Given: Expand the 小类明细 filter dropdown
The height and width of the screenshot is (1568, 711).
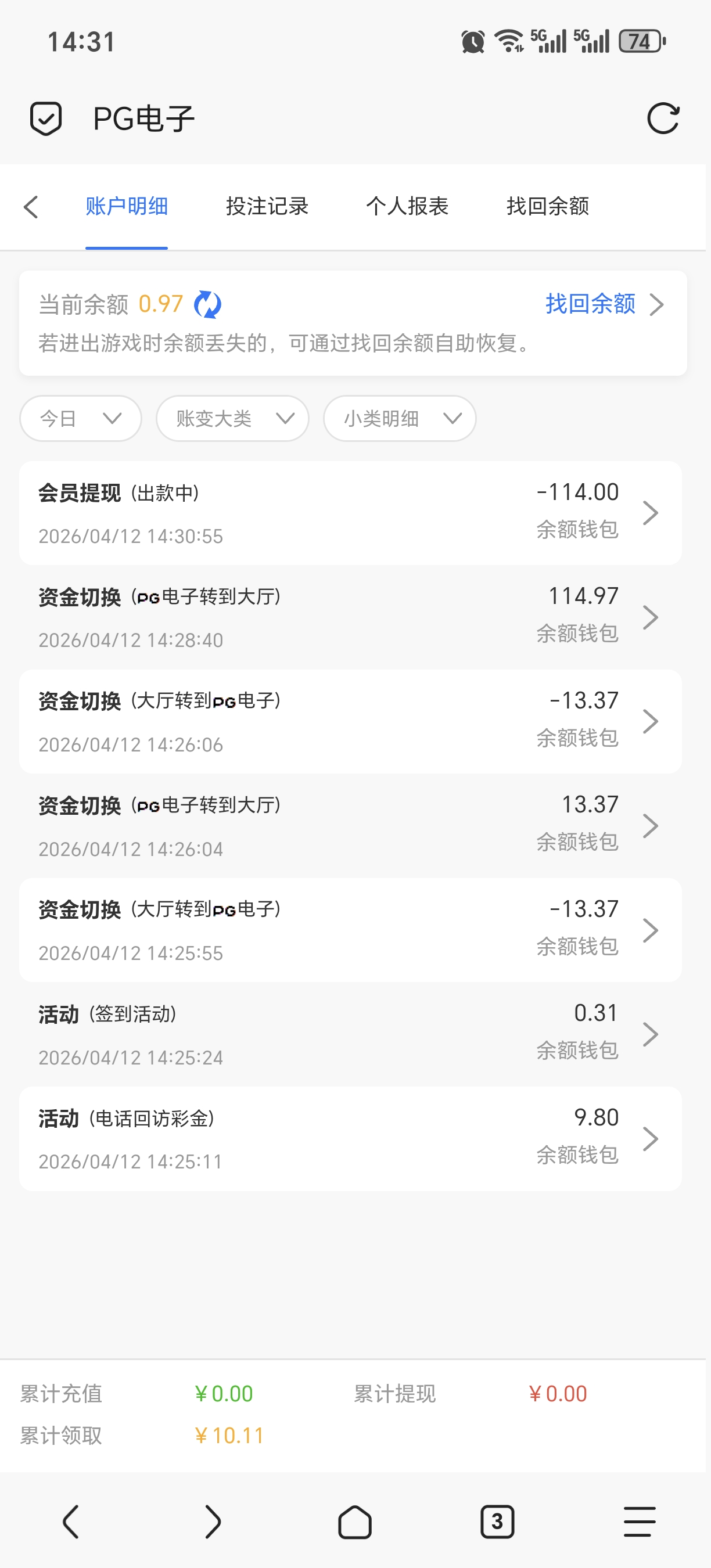Looking at the screenshot, I should pyautogui.click(x=399, y=419).
